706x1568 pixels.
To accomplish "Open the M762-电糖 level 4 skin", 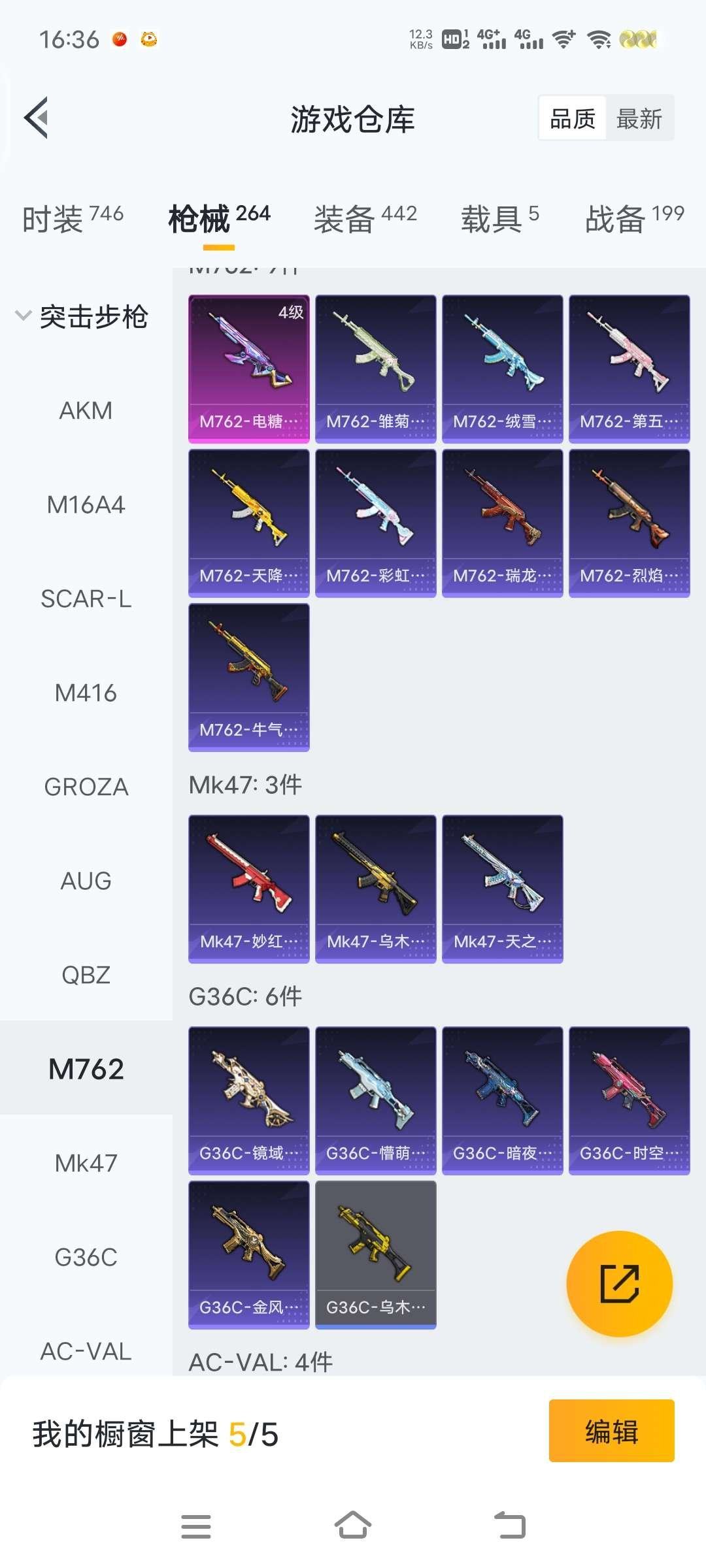I will coord(248,369).
